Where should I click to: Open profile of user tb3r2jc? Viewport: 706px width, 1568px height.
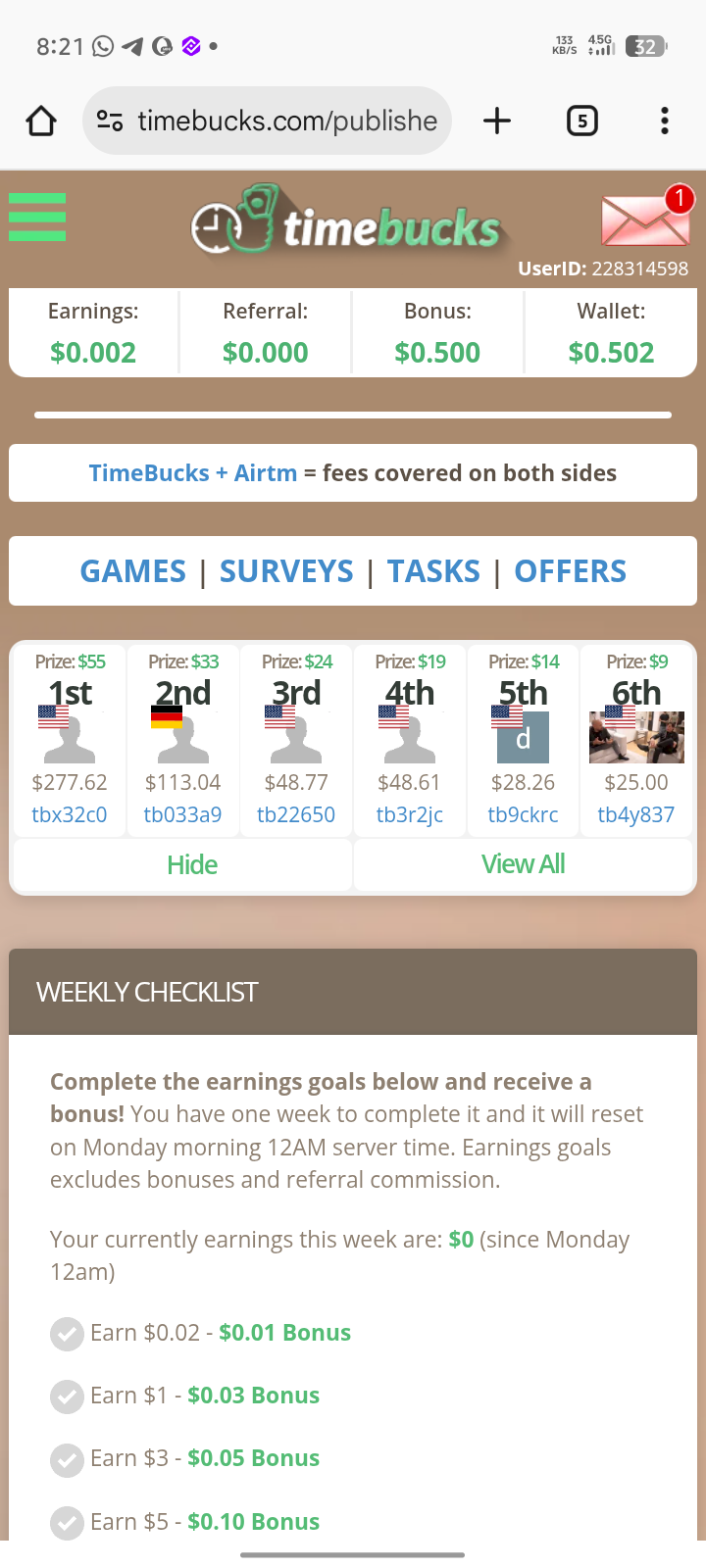pos(410,814)
